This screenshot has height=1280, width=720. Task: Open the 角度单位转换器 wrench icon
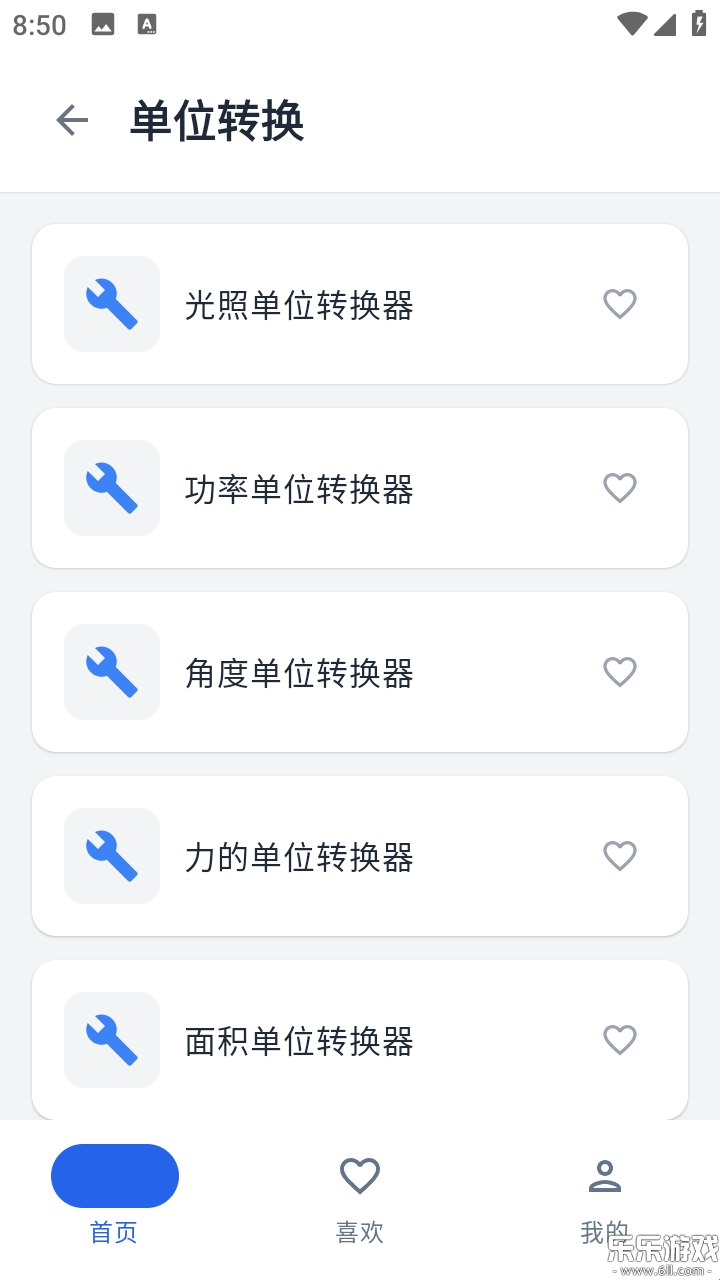pyautogui.click(x=111, y=672)
